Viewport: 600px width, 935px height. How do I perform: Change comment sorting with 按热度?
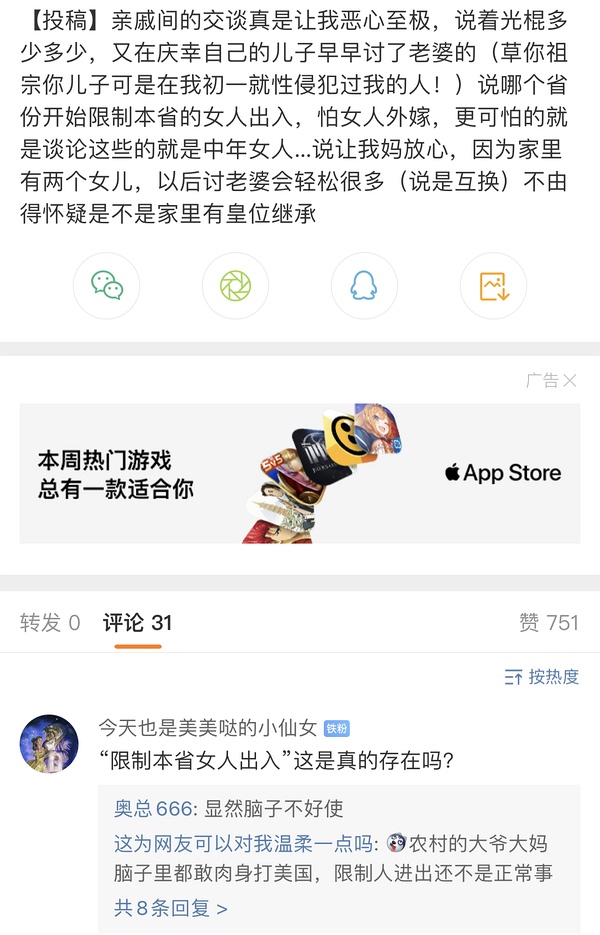(x=542, y=677)
